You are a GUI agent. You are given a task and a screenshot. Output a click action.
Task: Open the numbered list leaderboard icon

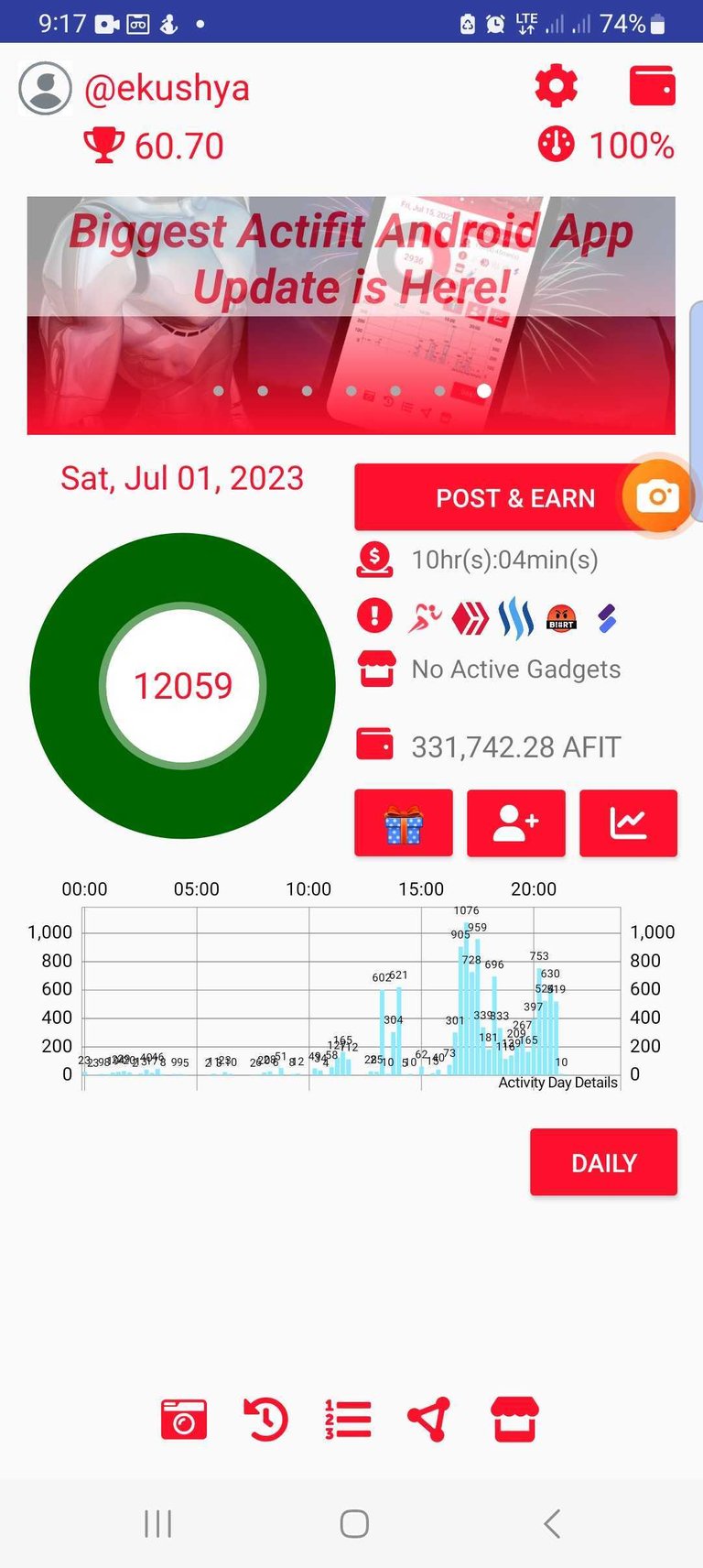point(348,1420)
